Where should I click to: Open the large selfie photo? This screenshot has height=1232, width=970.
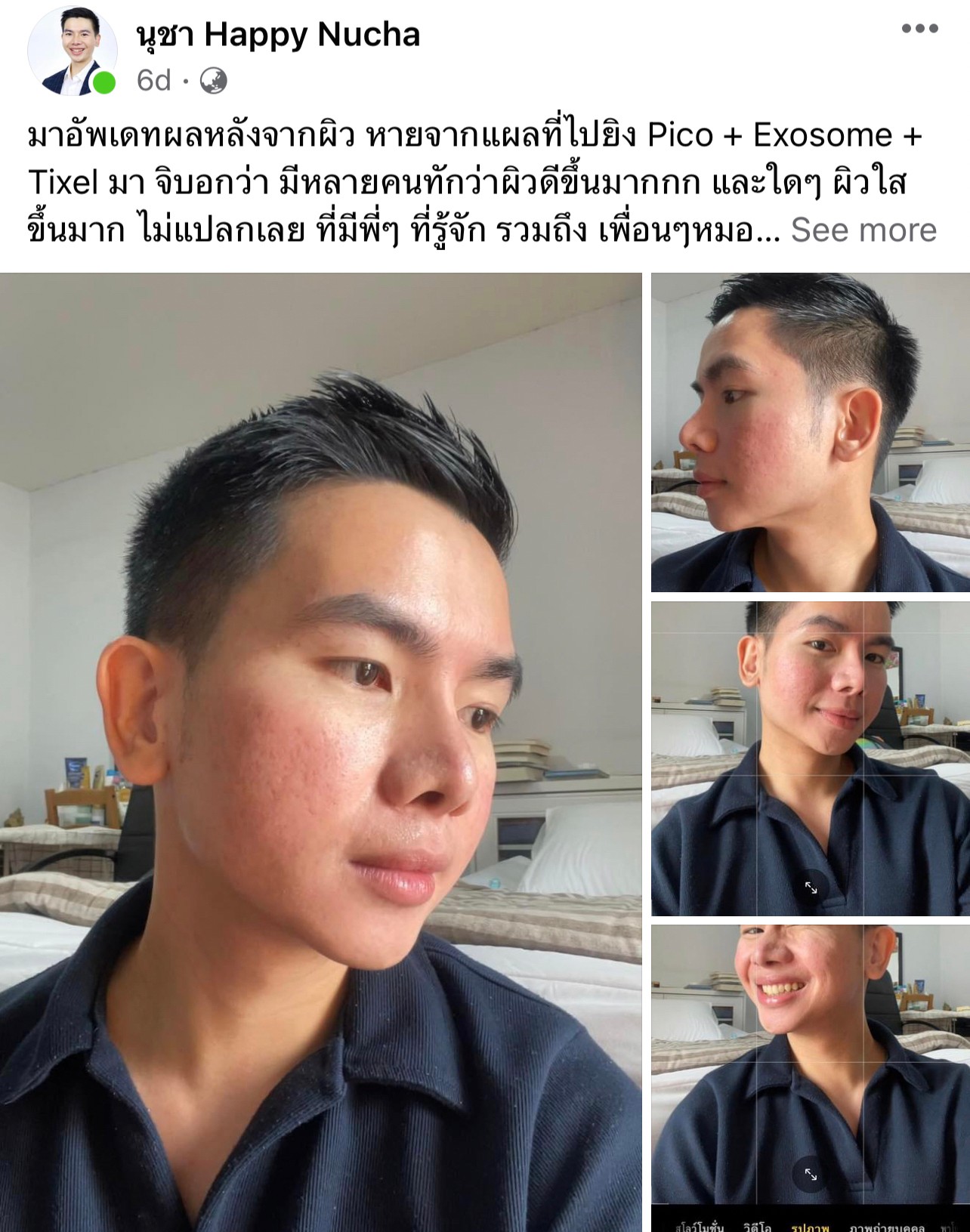pyautogui.click(x=320, y=752)
